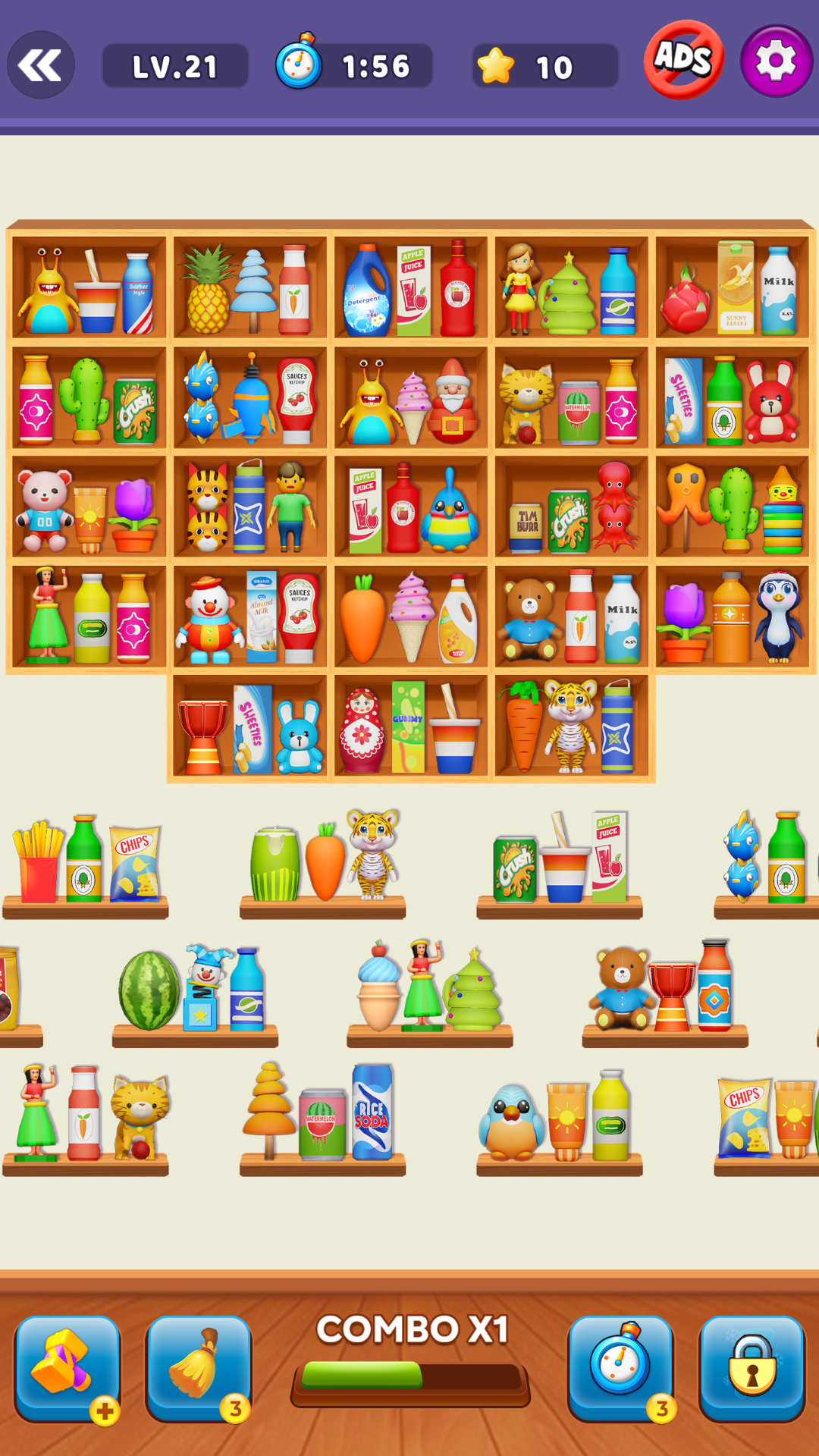Select the teddy bear on the lower shelf
This screenshot has width=819, height=1456.
(x=622, y=987)
